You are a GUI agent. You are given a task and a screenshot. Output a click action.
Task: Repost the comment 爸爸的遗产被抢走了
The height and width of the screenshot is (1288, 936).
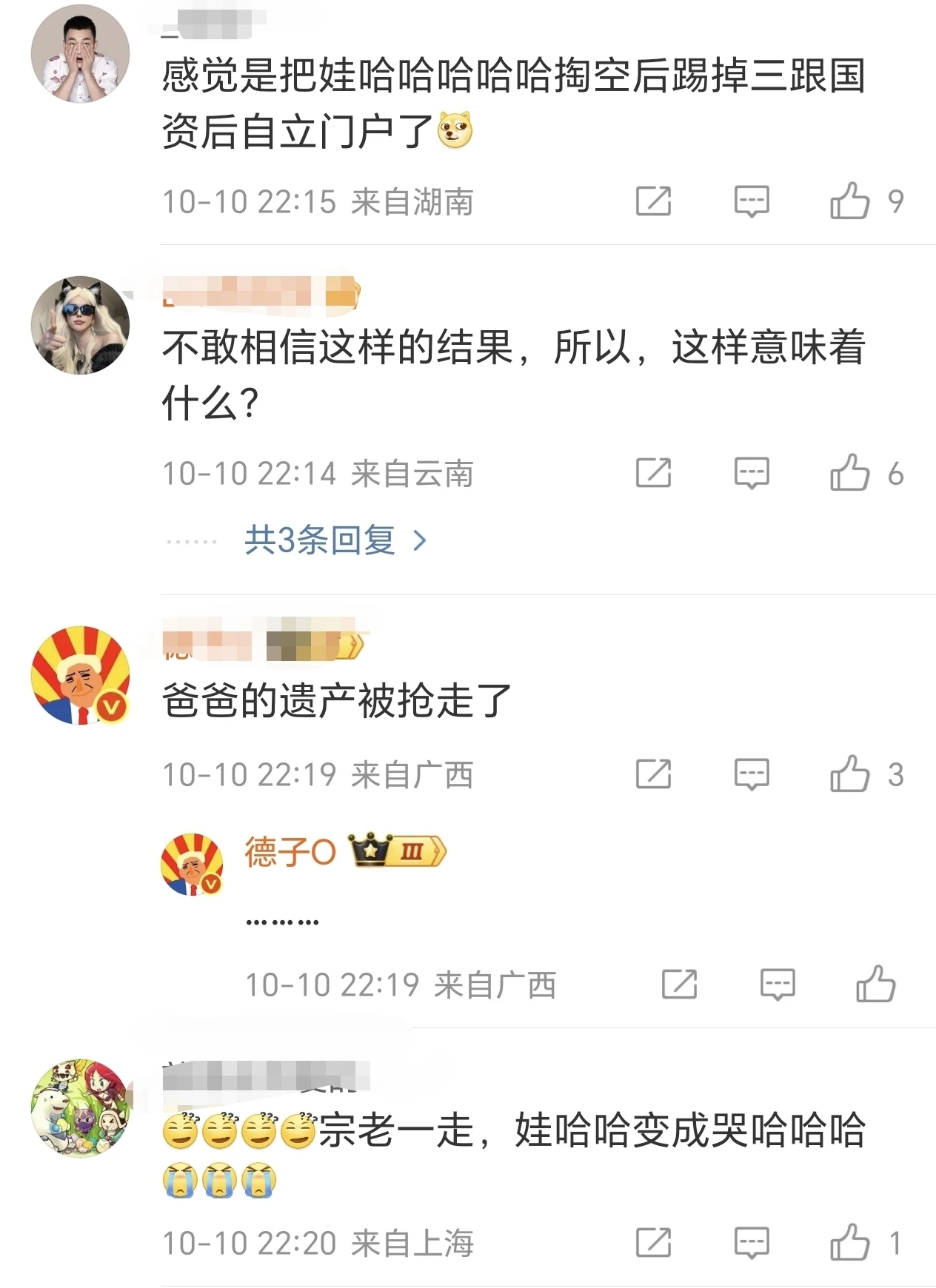pyautogui.click(x=653, y=774)
